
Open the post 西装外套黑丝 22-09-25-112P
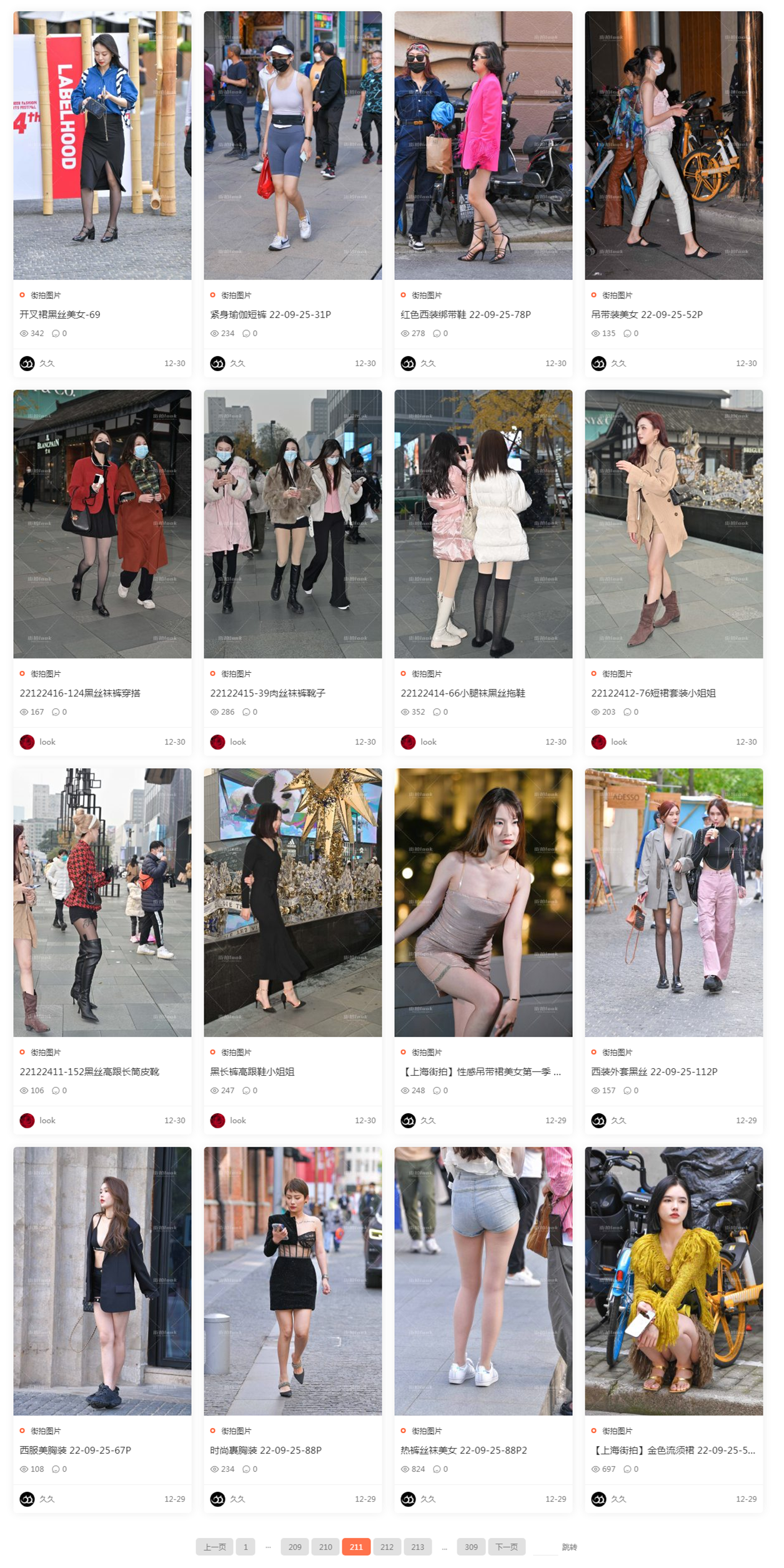click(x=654, y=1071)
